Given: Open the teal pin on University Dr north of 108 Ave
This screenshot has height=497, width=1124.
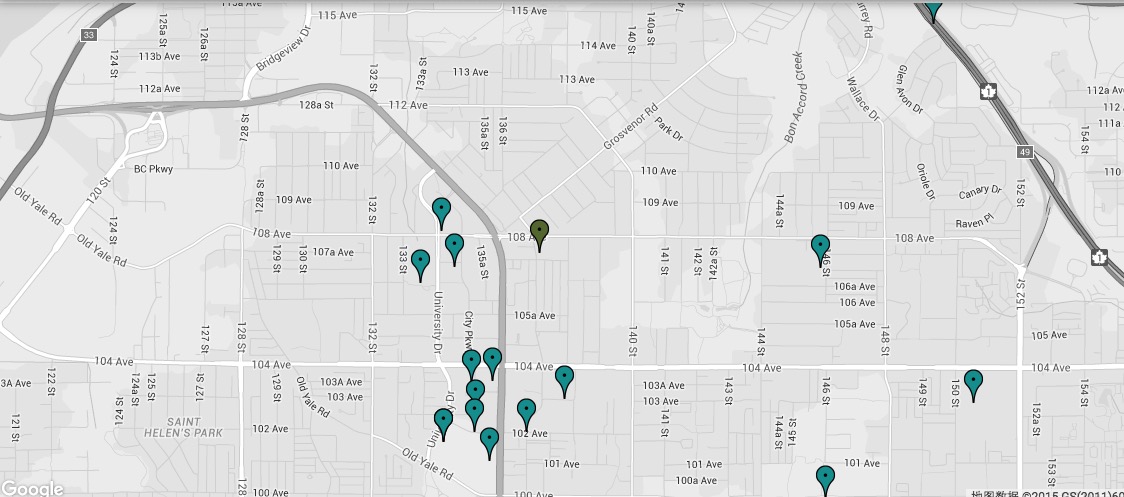Looking at the screenshot, I should click(x=441, y=210).
